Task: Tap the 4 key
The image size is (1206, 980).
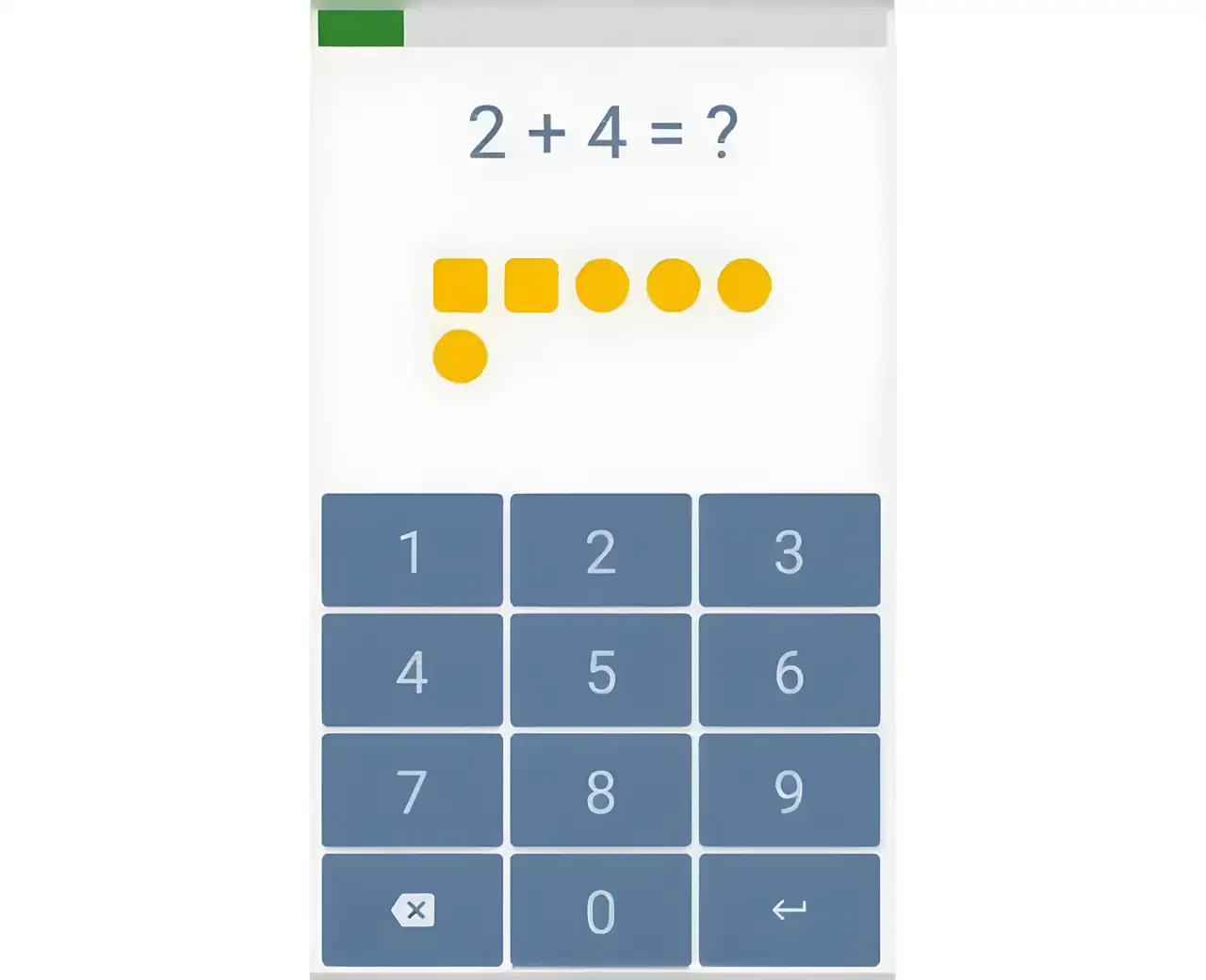Action: tap(412, 670)
